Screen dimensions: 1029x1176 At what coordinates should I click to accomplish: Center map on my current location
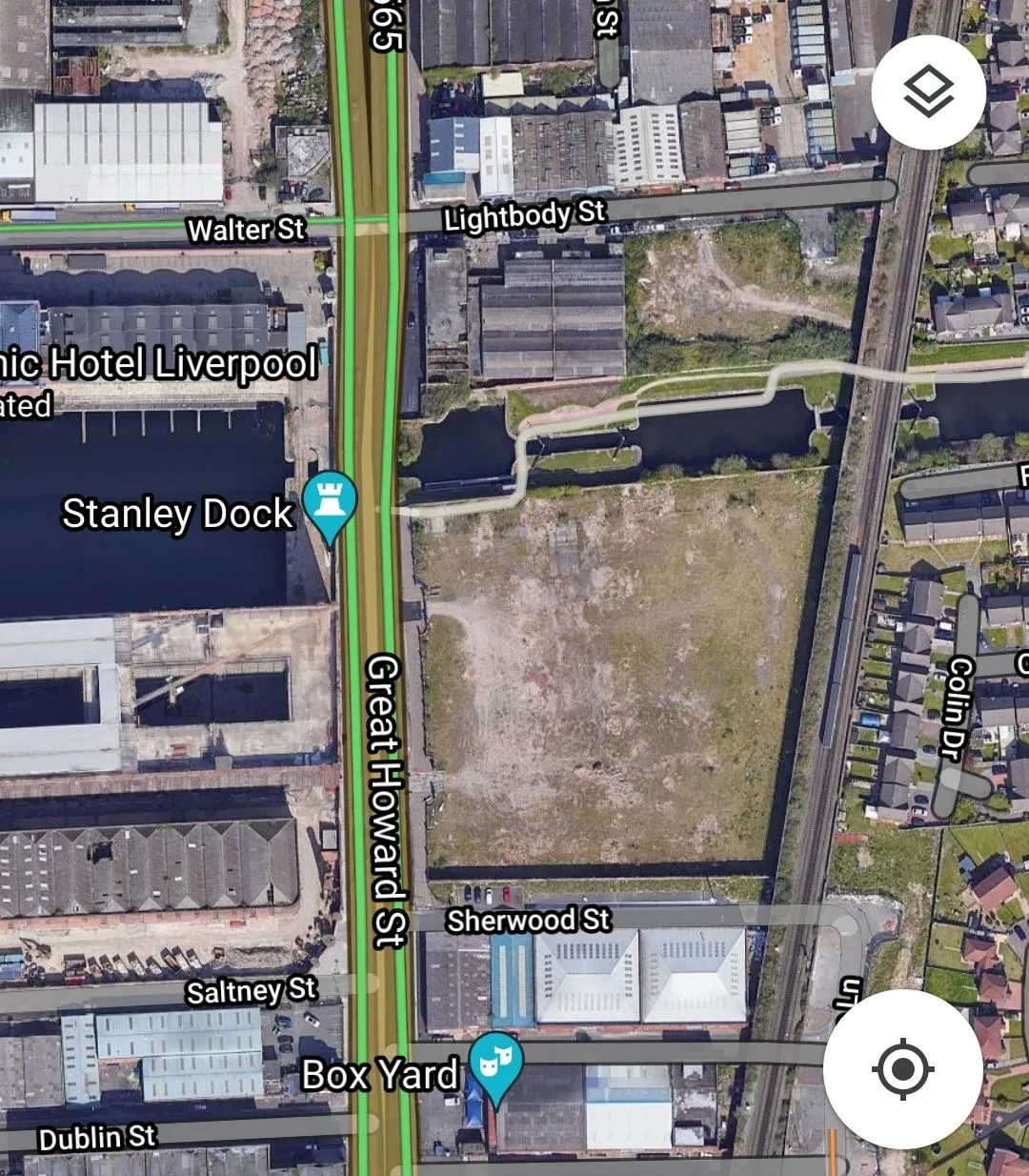click(902, 1068)
